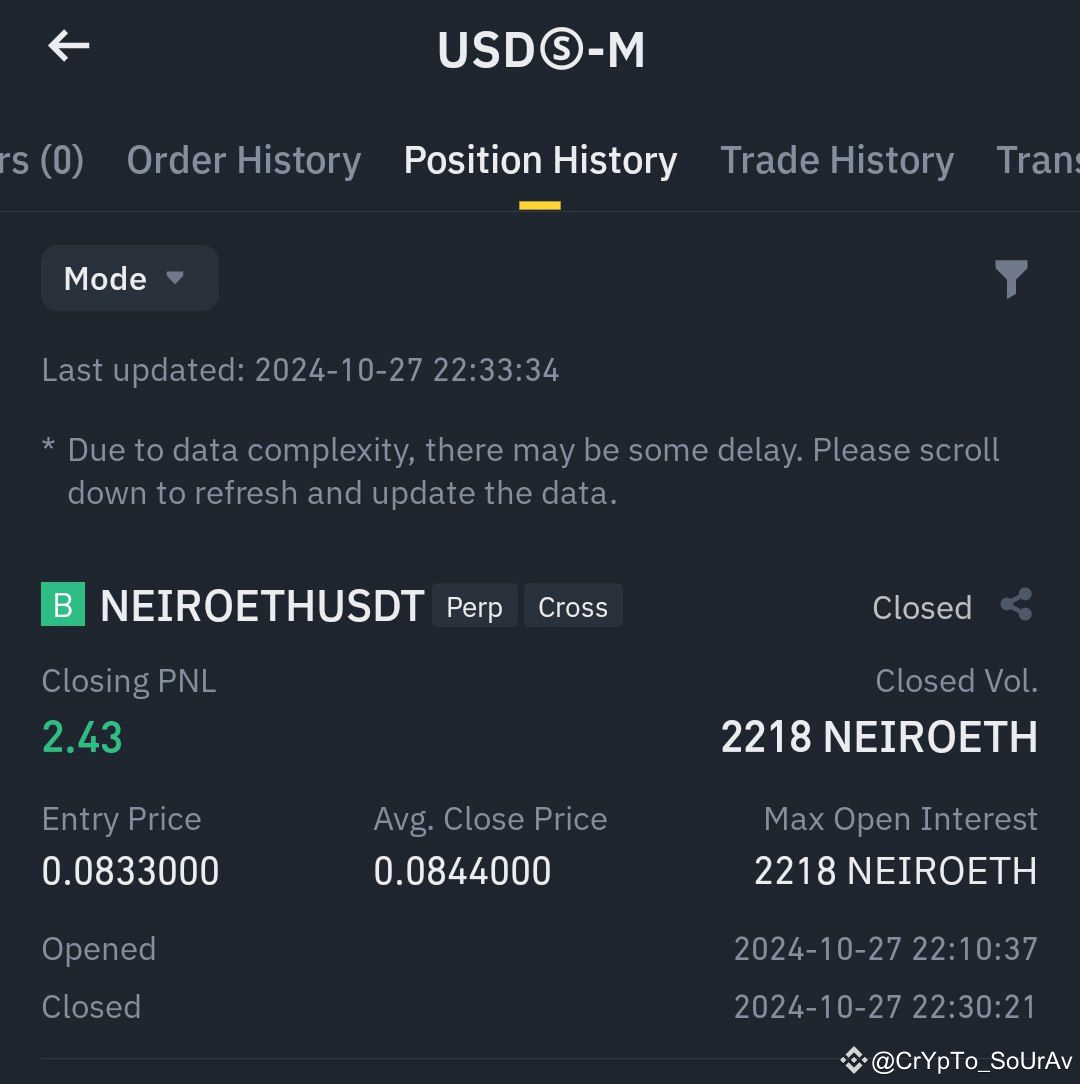Click the Perp contract badge

[x=475, y=606]
